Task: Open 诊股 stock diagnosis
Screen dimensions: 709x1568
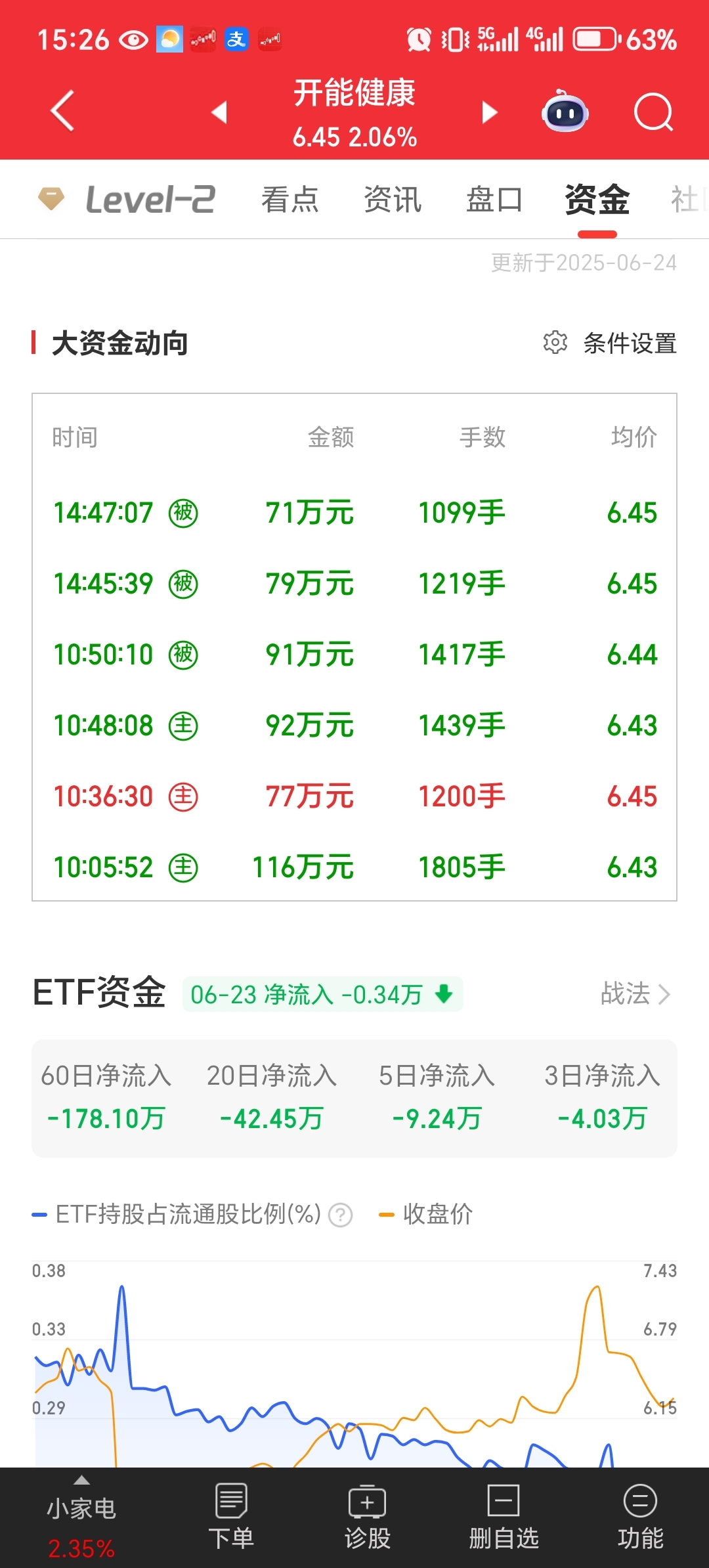Action: (368, 1517)
